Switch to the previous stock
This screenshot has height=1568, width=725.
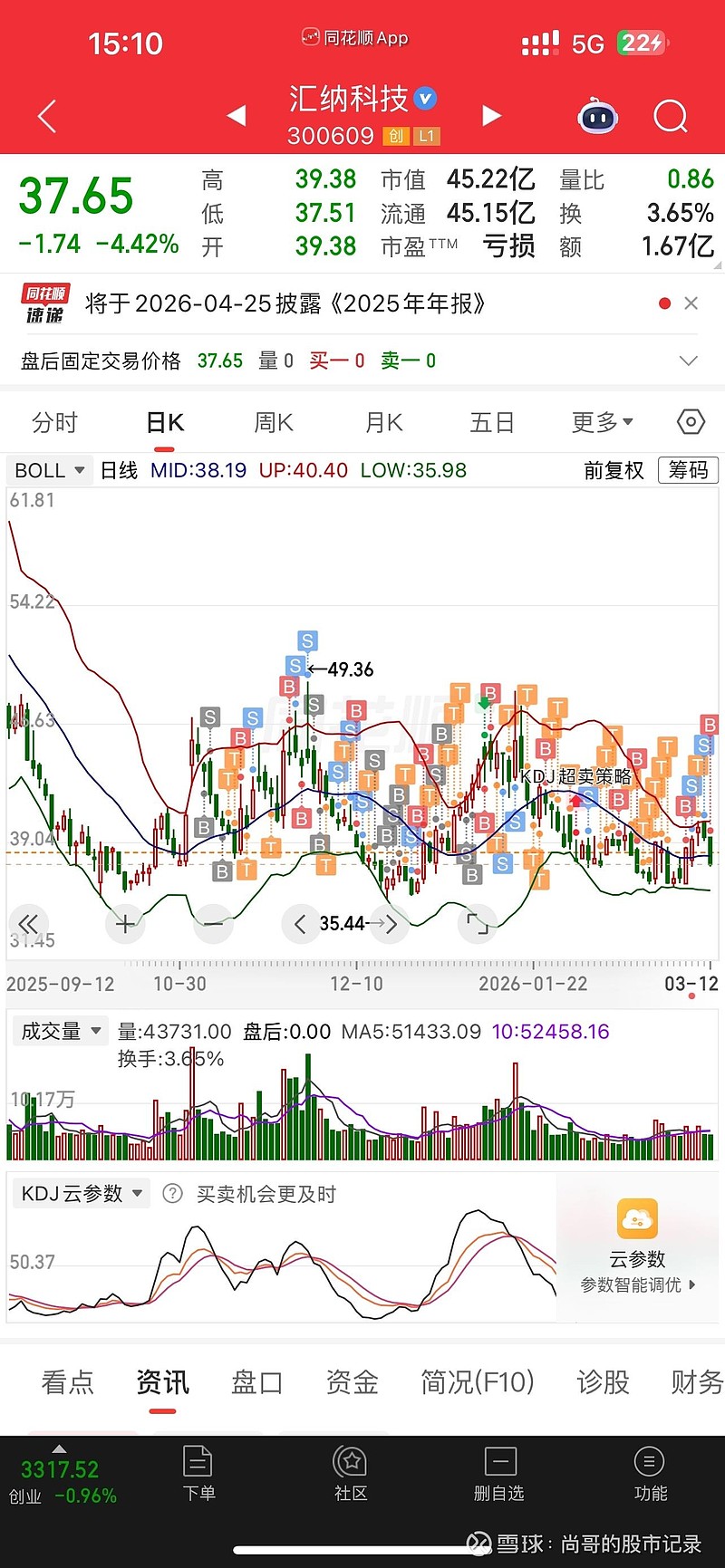(237, 115)
